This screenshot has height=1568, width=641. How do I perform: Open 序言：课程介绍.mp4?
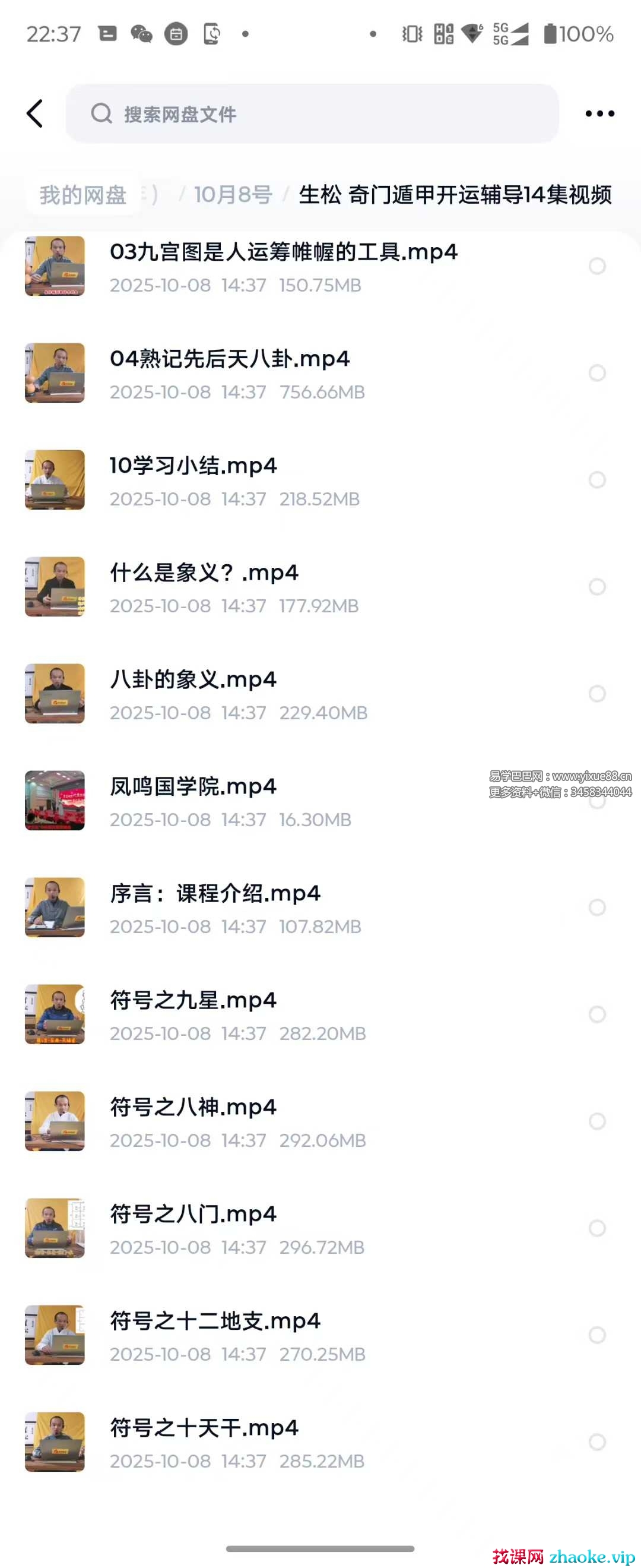point(215,893)
